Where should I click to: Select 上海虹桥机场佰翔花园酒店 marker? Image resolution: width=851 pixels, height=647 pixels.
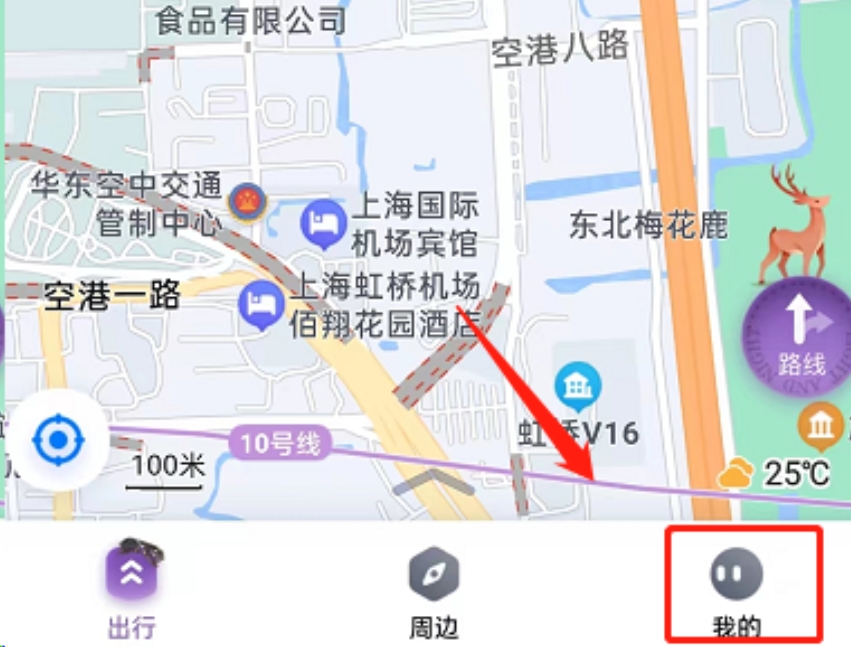click(260, 303)
